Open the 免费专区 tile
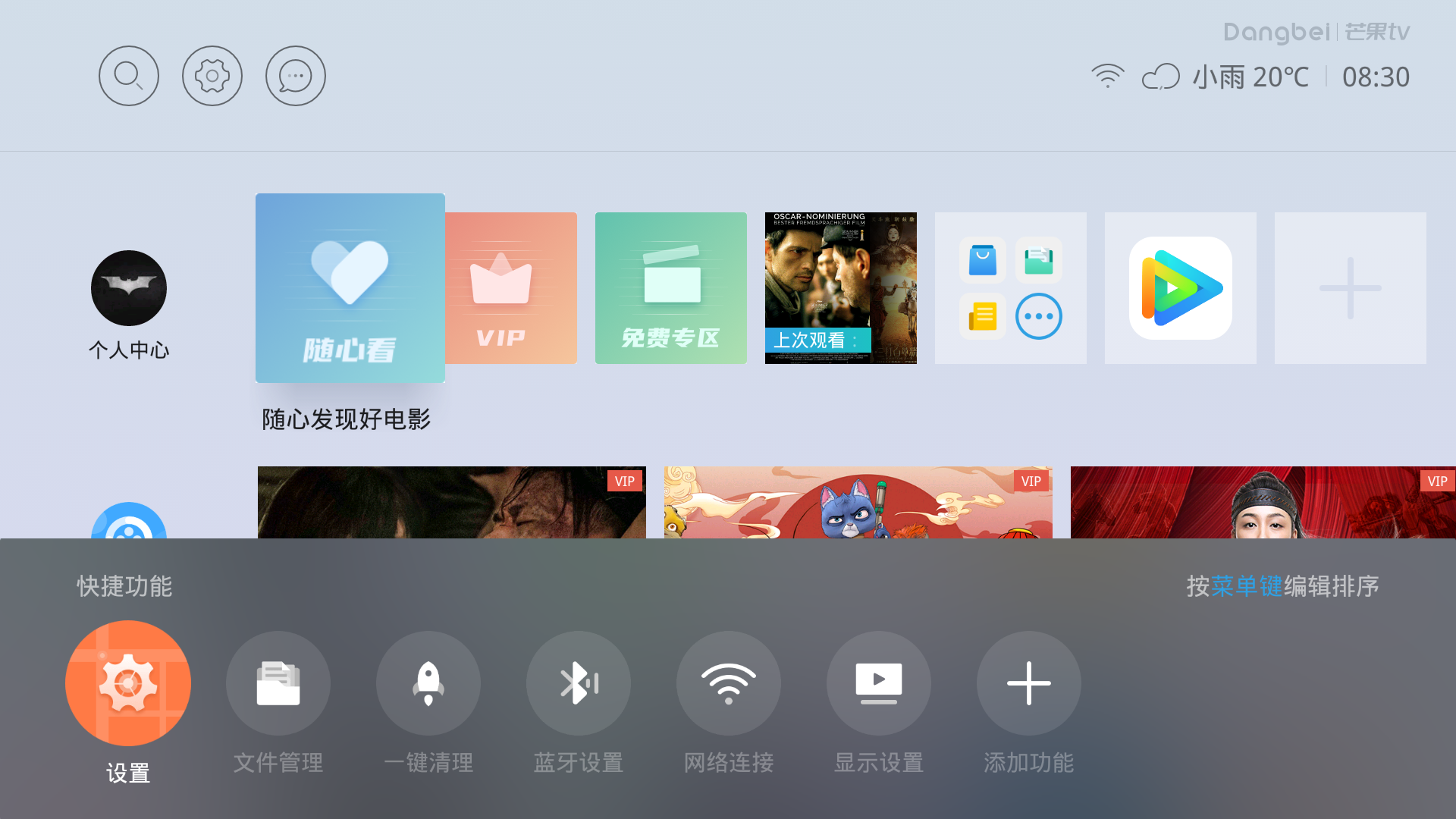 (x=670, y=288)
